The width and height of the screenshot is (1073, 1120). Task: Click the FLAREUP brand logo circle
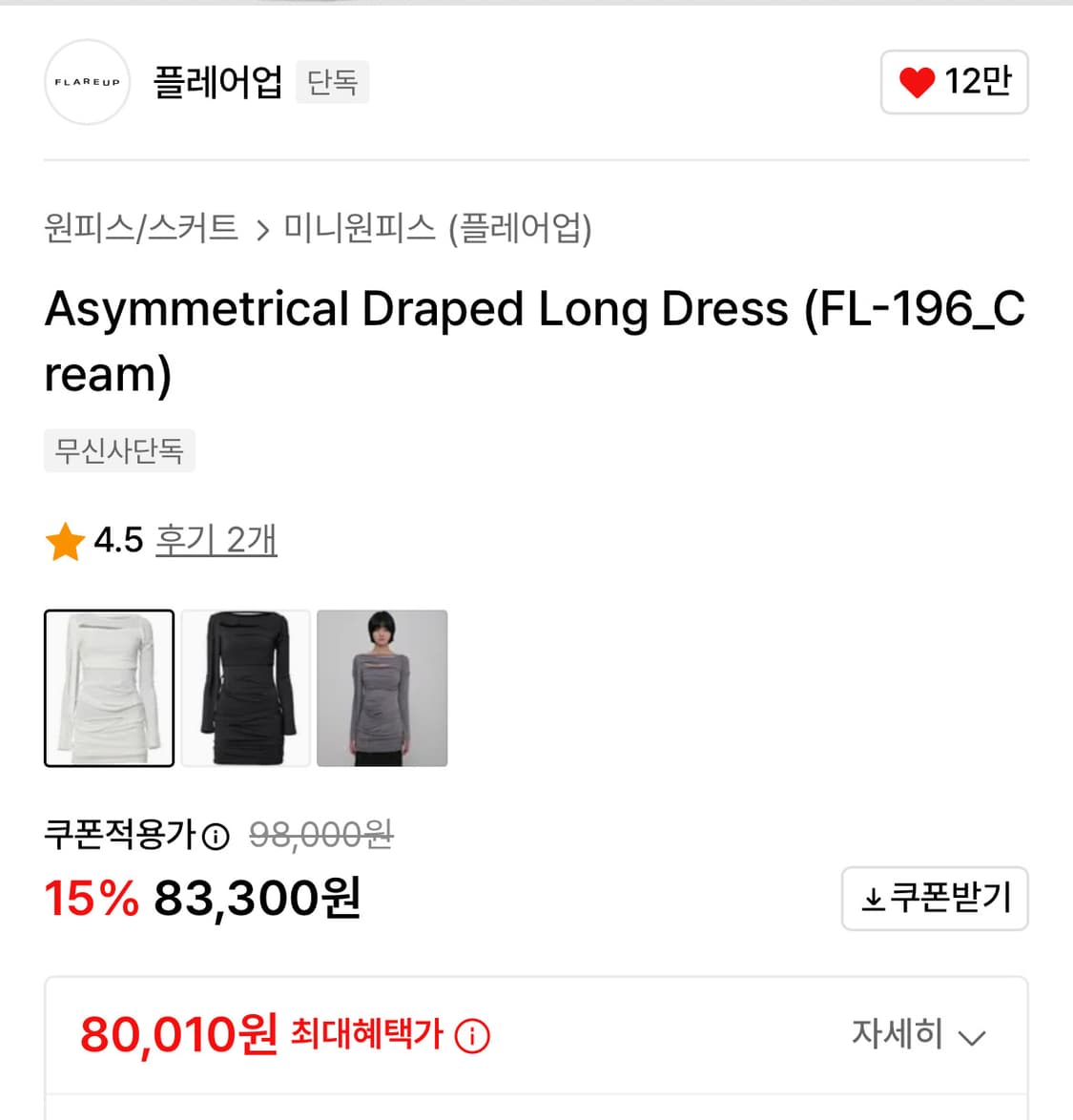click(x=87, y=82)
